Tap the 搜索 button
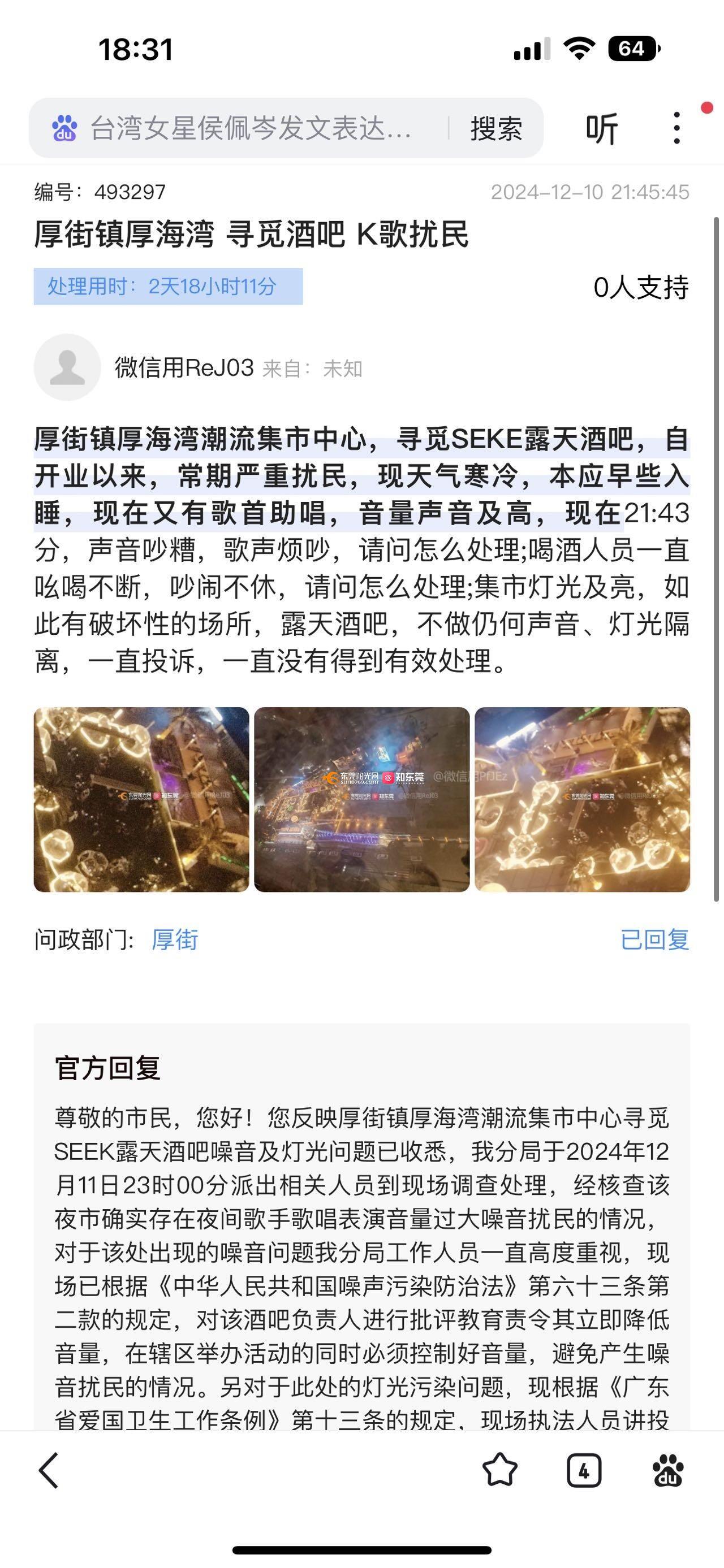This screenshot has height=1568, width=724. pos(495,128)
